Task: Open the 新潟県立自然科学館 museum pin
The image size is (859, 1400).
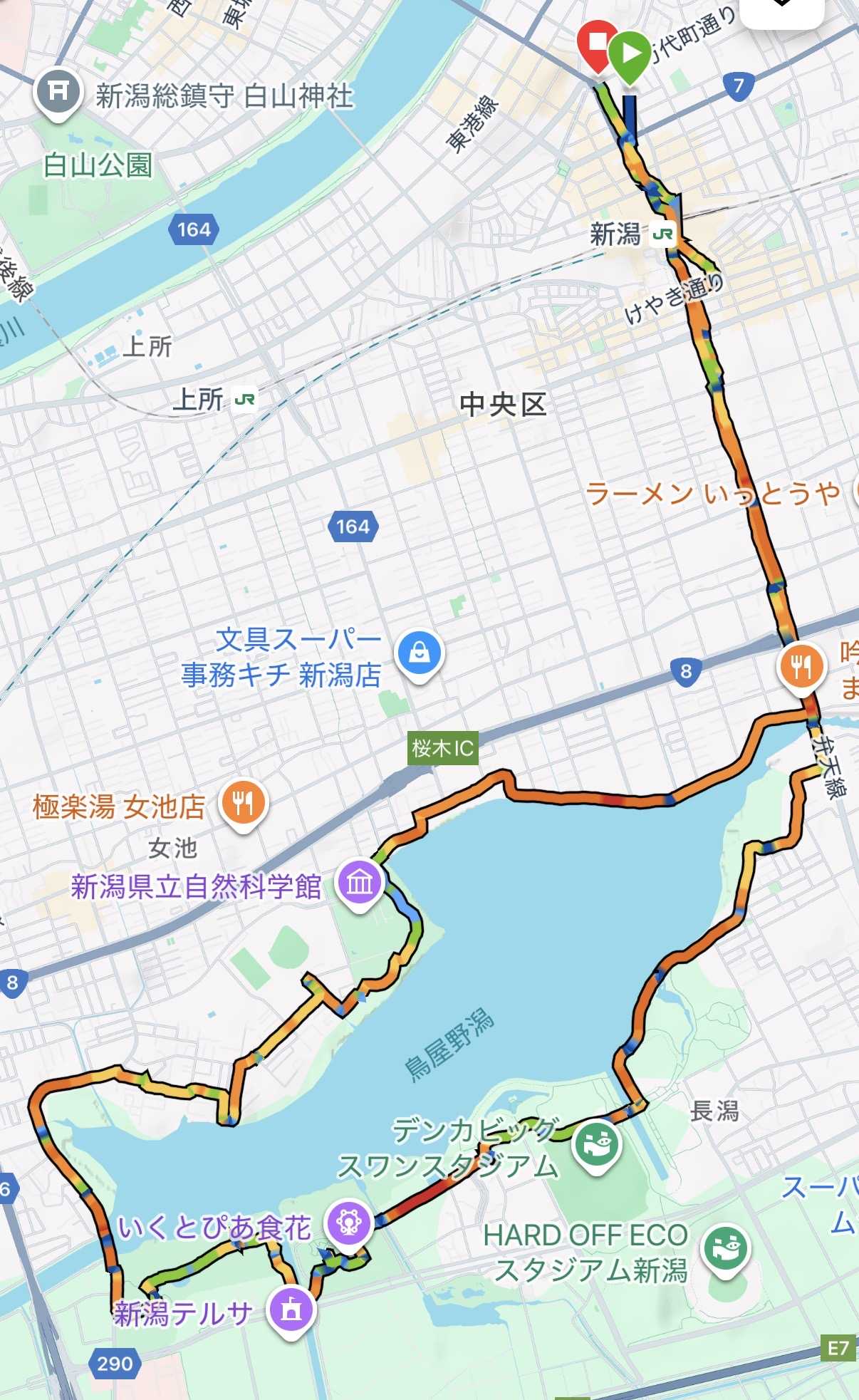Action: pyautogui.click(x=360, y=884)
